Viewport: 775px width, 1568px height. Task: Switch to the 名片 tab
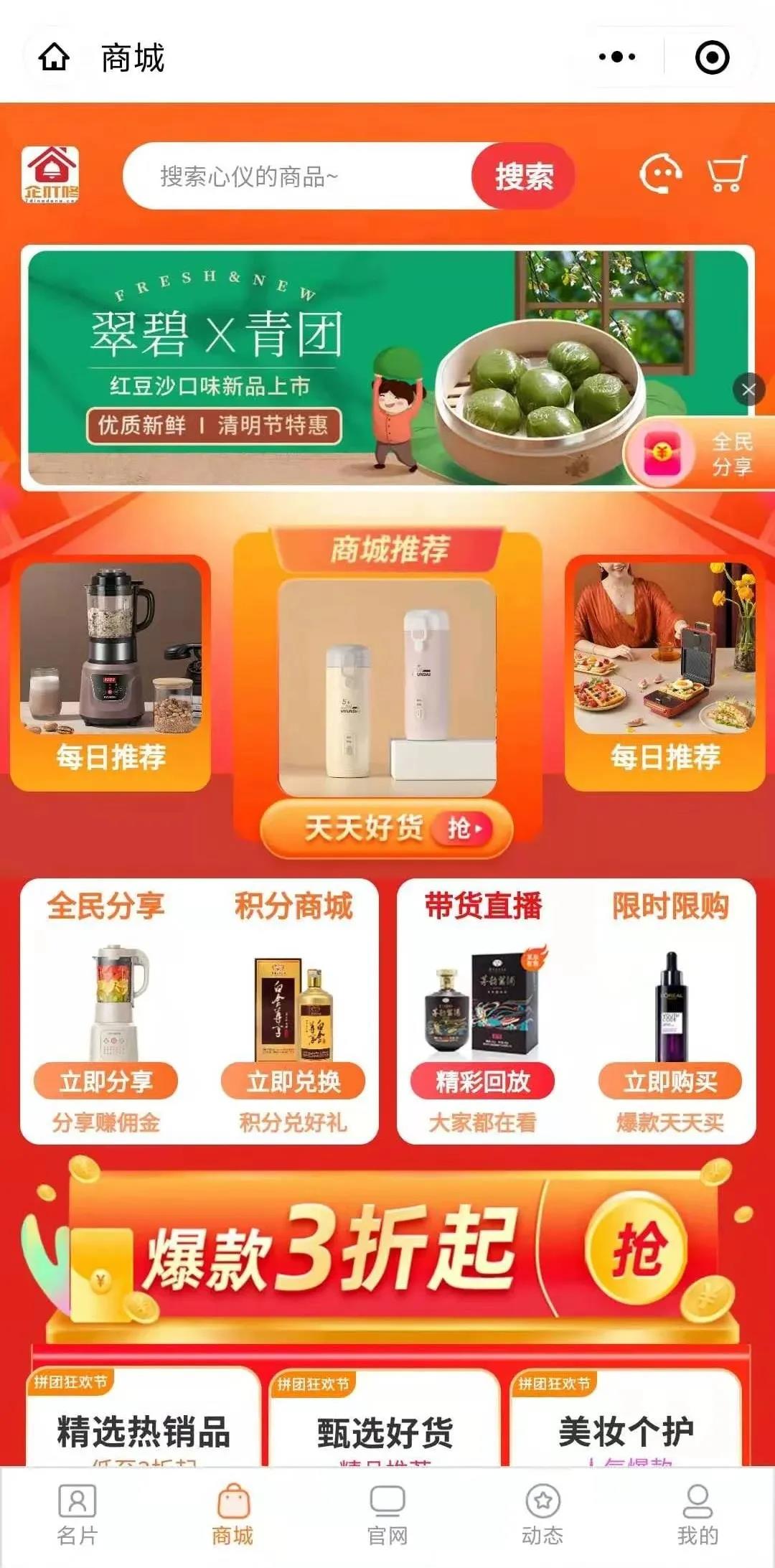click(x=77, y=1514)
